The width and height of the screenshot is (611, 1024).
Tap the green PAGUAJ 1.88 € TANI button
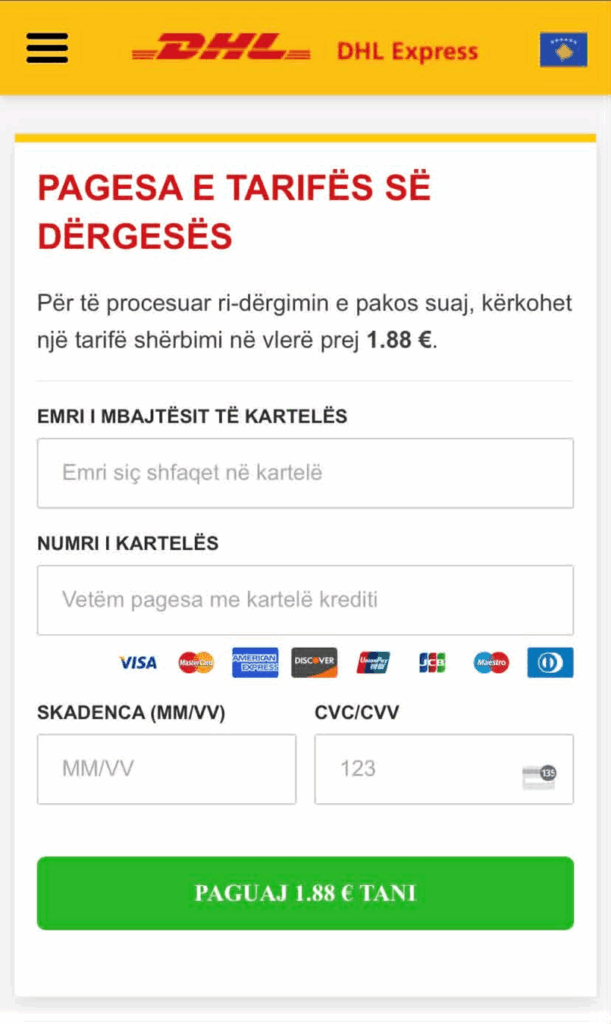click(305, 893)
